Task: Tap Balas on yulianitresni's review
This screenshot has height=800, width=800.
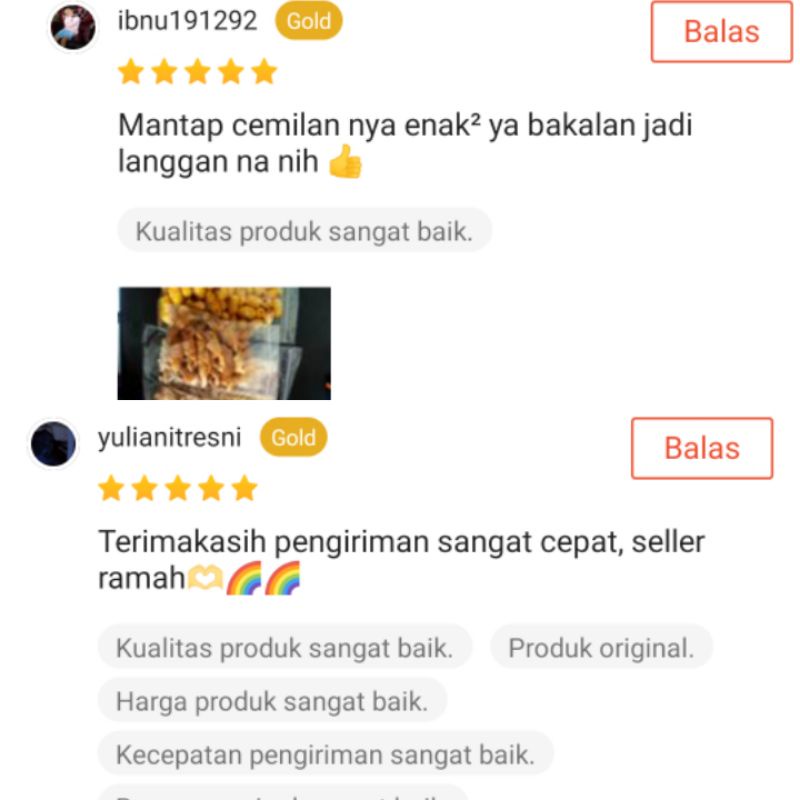Action: (702, 448)
